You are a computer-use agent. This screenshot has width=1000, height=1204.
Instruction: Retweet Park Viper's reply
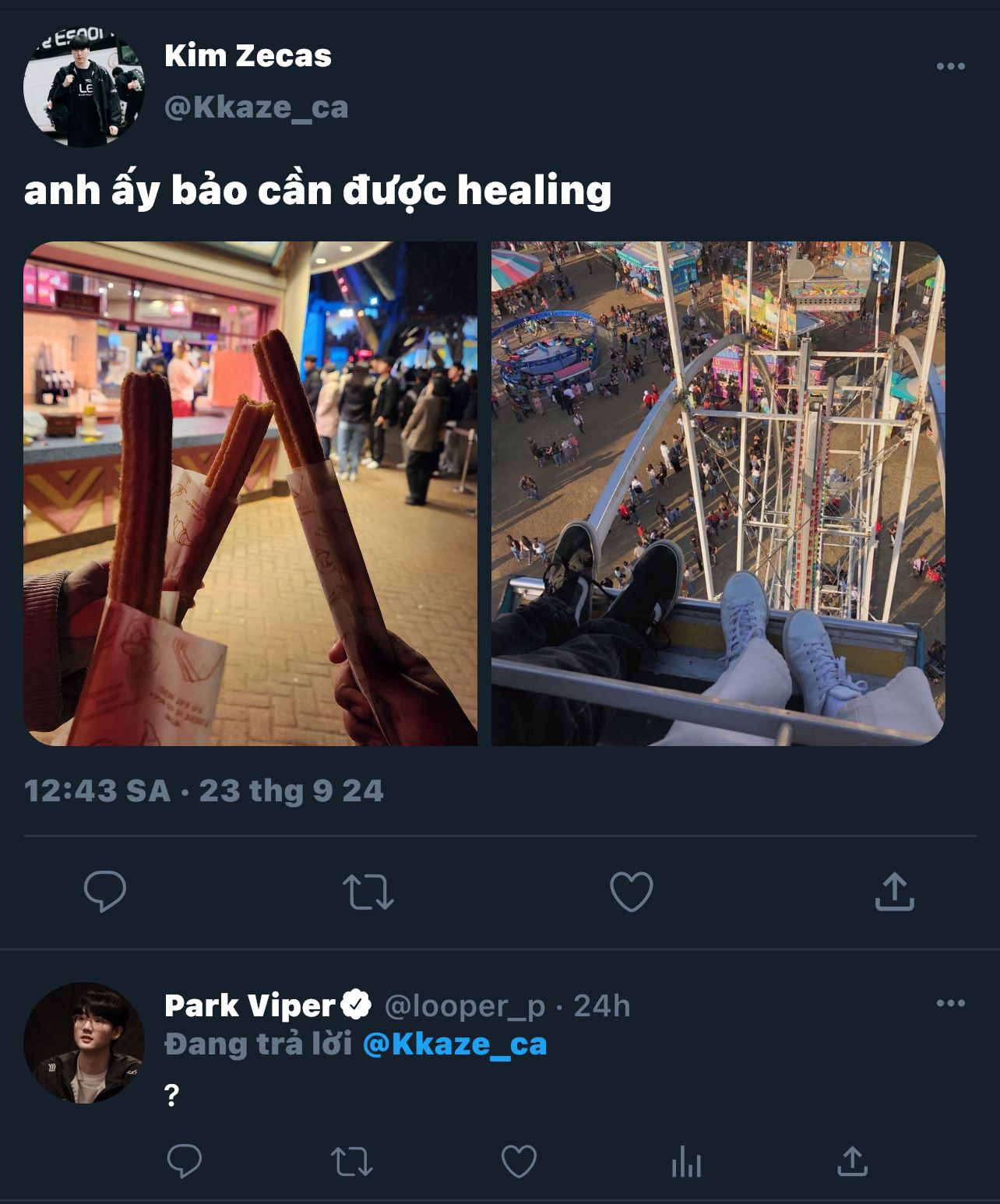coord(352,1162)
